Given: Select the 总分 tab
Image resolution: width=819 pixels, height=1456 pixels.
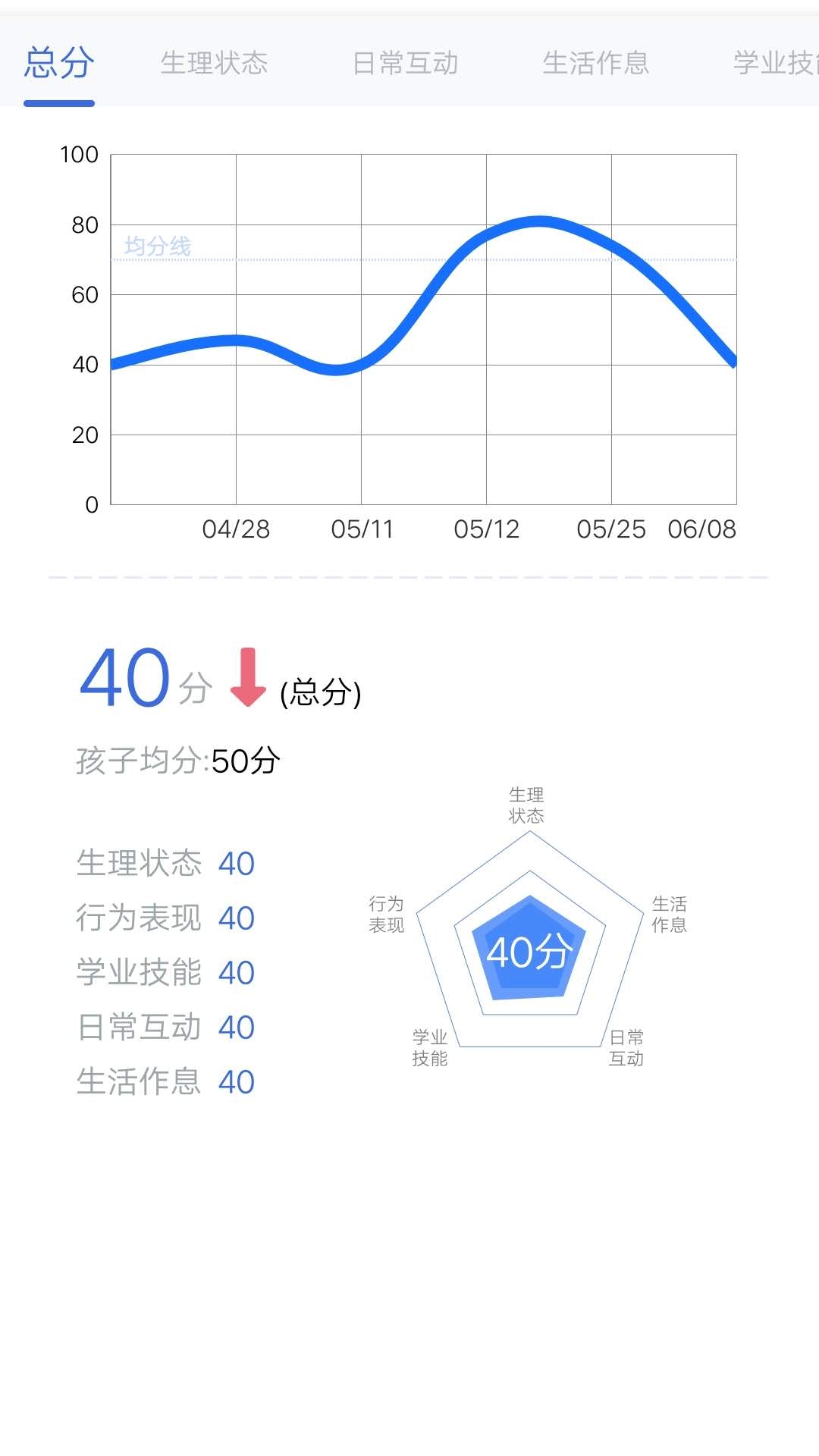Looking at the screenshot, I should click(59, 63).
